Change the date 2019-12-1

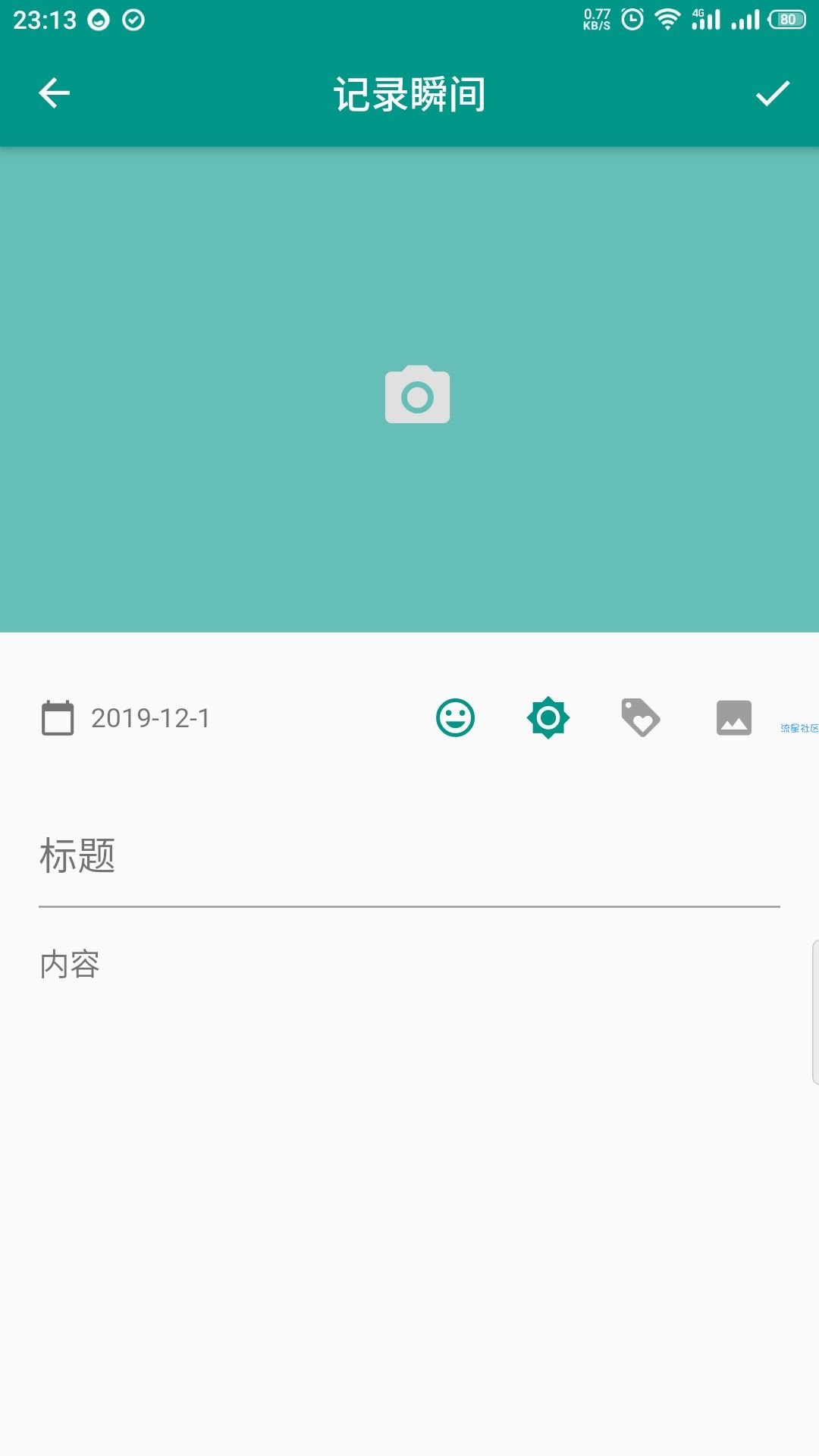tap(149, 718)
